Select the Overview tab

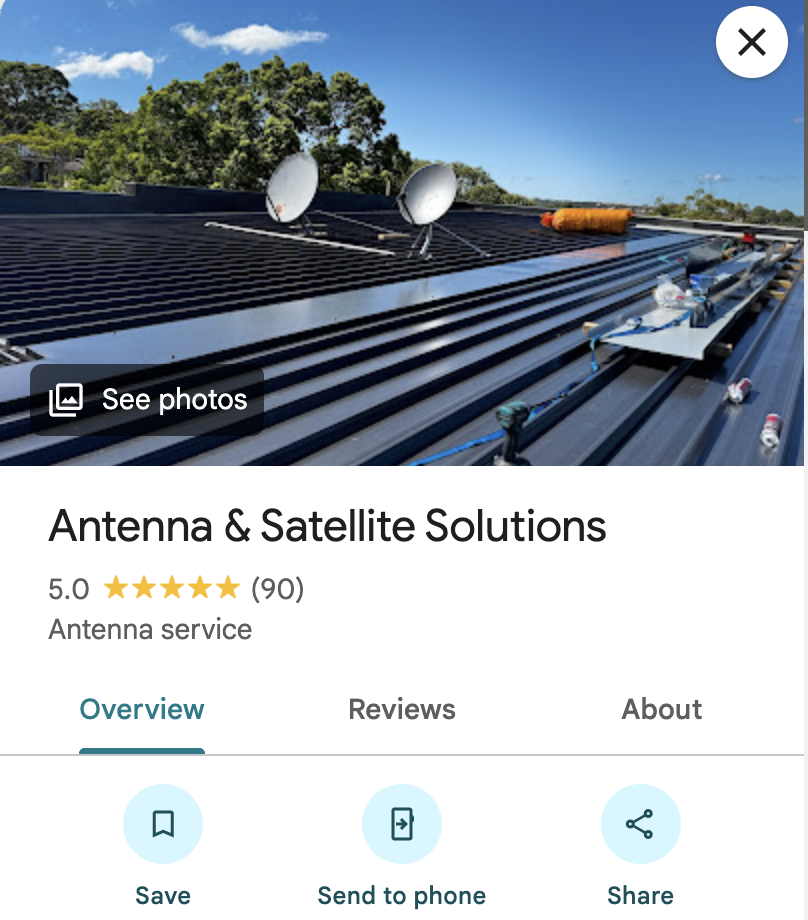pyautogui.click(x=142, y=710)
